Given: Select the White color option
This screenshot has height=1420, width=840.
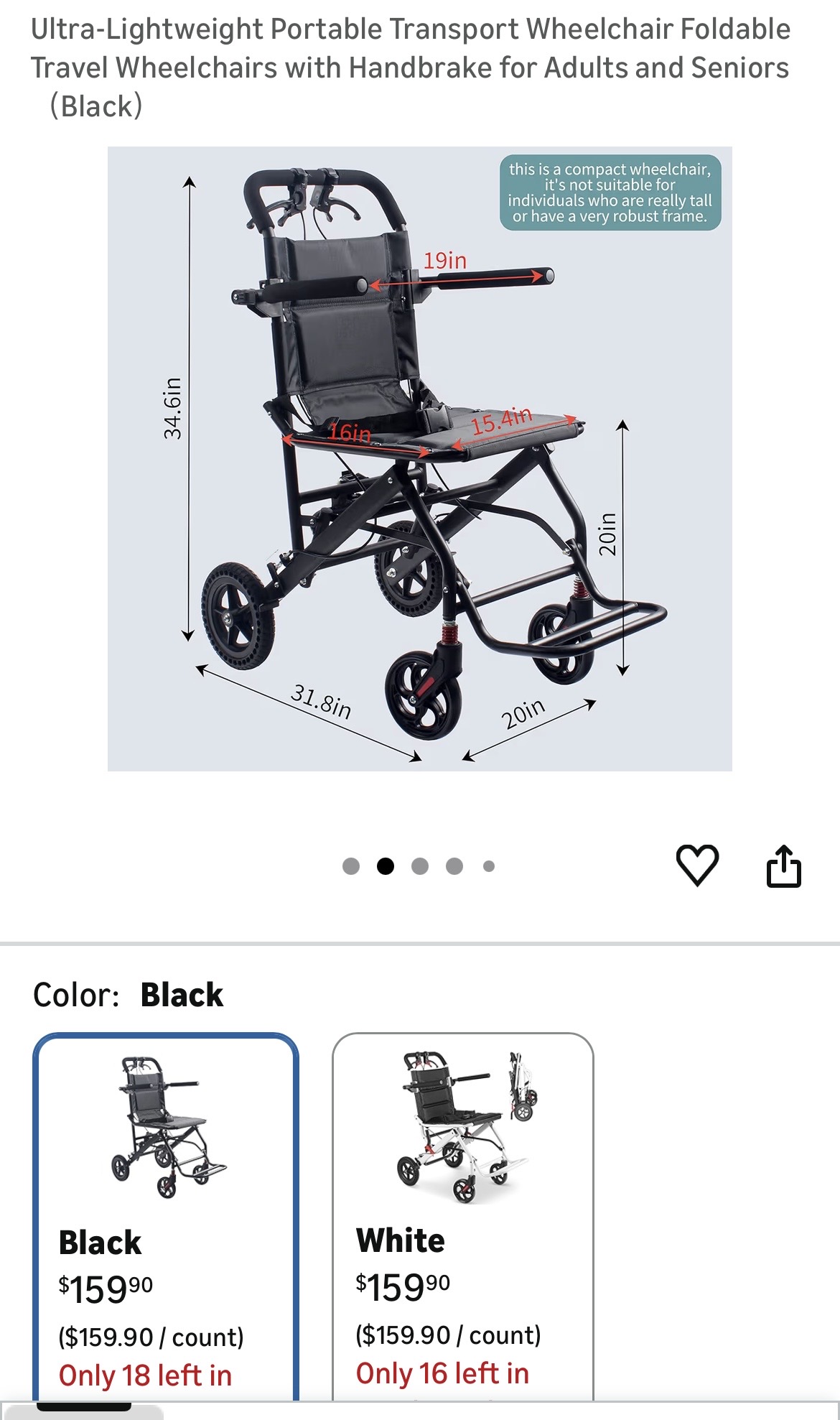Looking at the screenshot, I should coord(462,1214).
